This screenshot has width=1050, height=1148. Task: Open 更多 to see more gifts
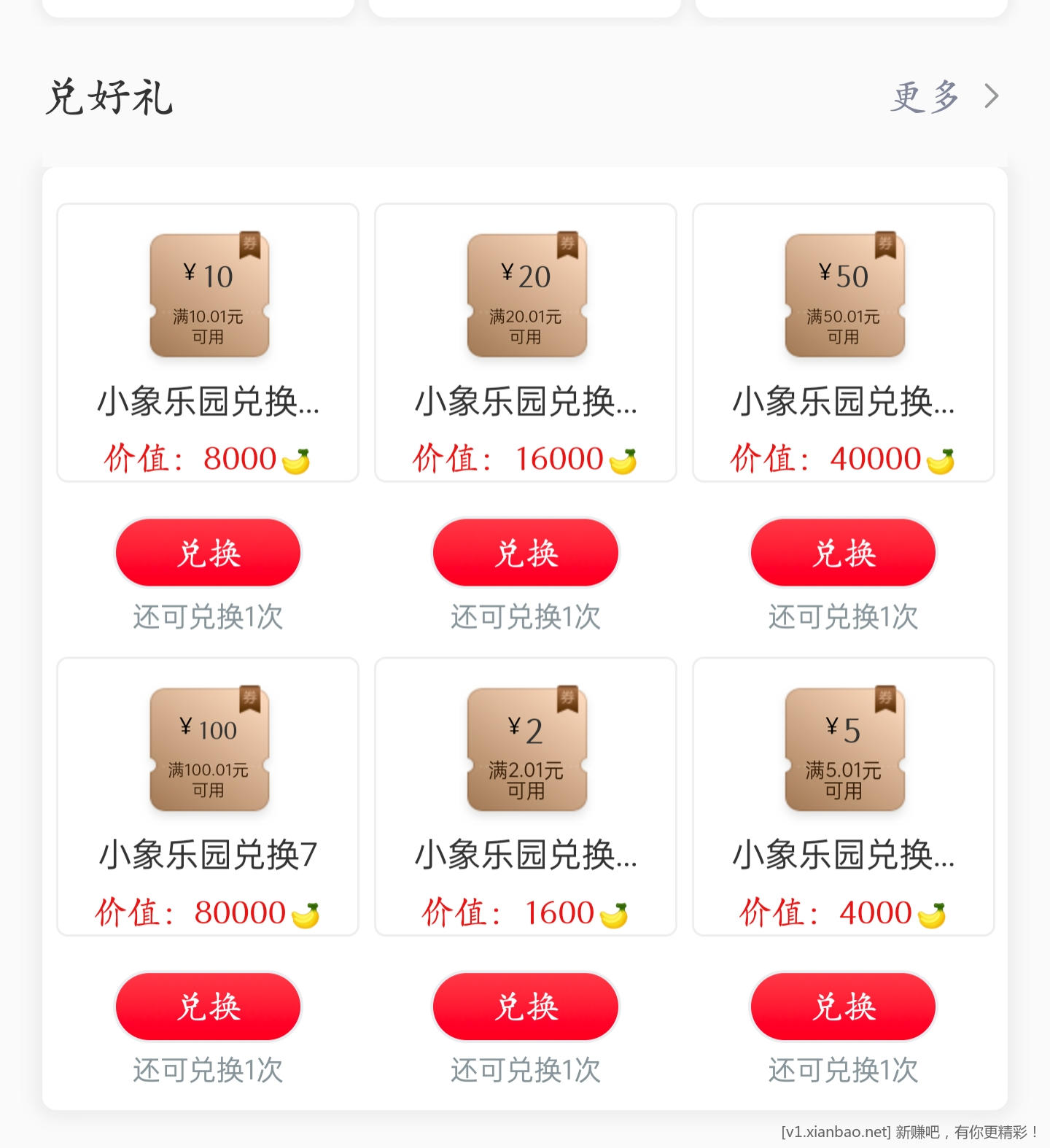click(944, 96)
